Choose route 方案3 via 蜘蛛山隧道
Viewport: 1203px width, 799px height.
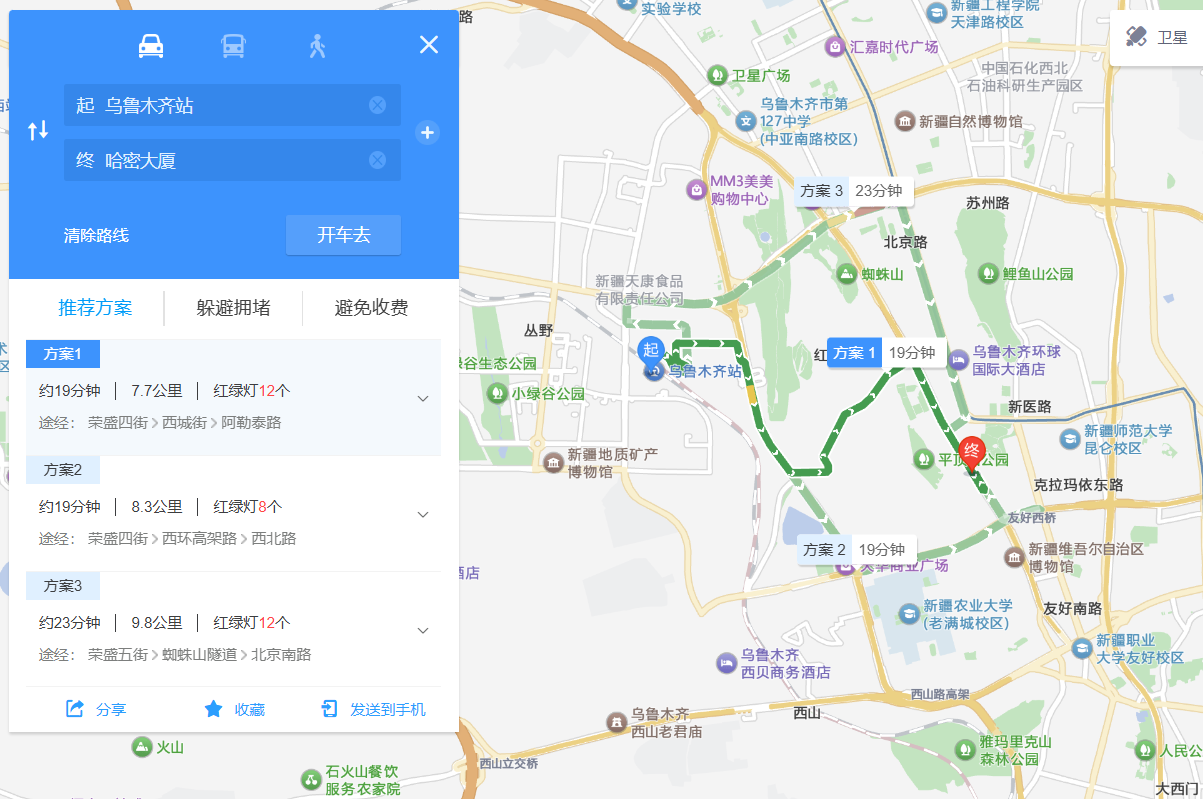[x=230, y=631]
